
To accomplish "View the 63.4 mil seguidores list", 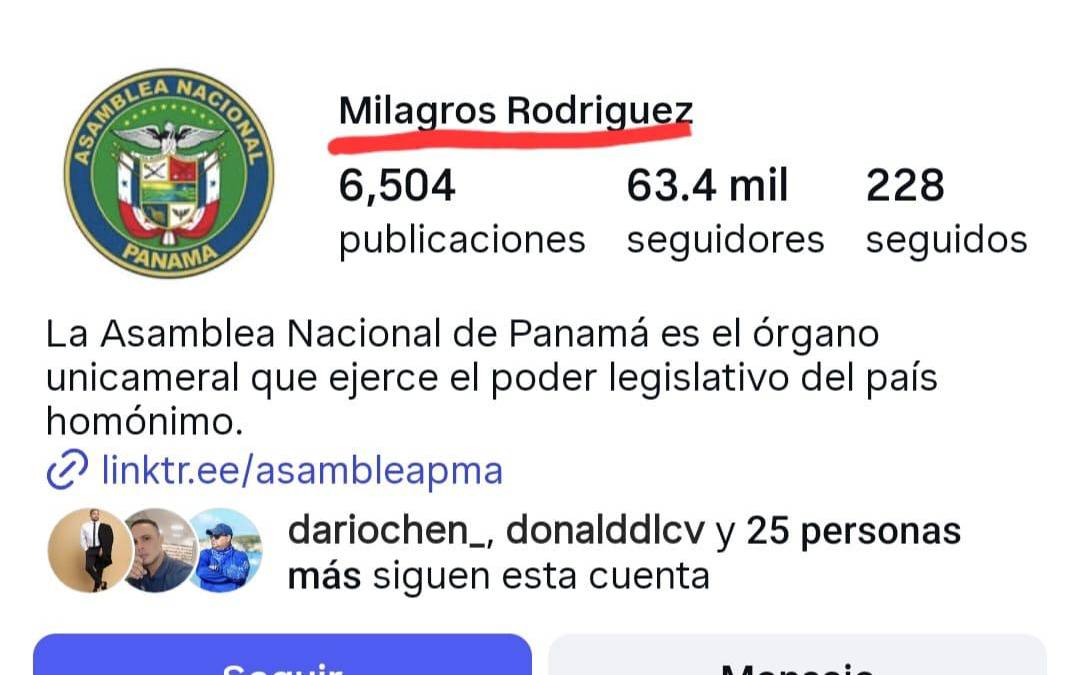I will (725, 212).
